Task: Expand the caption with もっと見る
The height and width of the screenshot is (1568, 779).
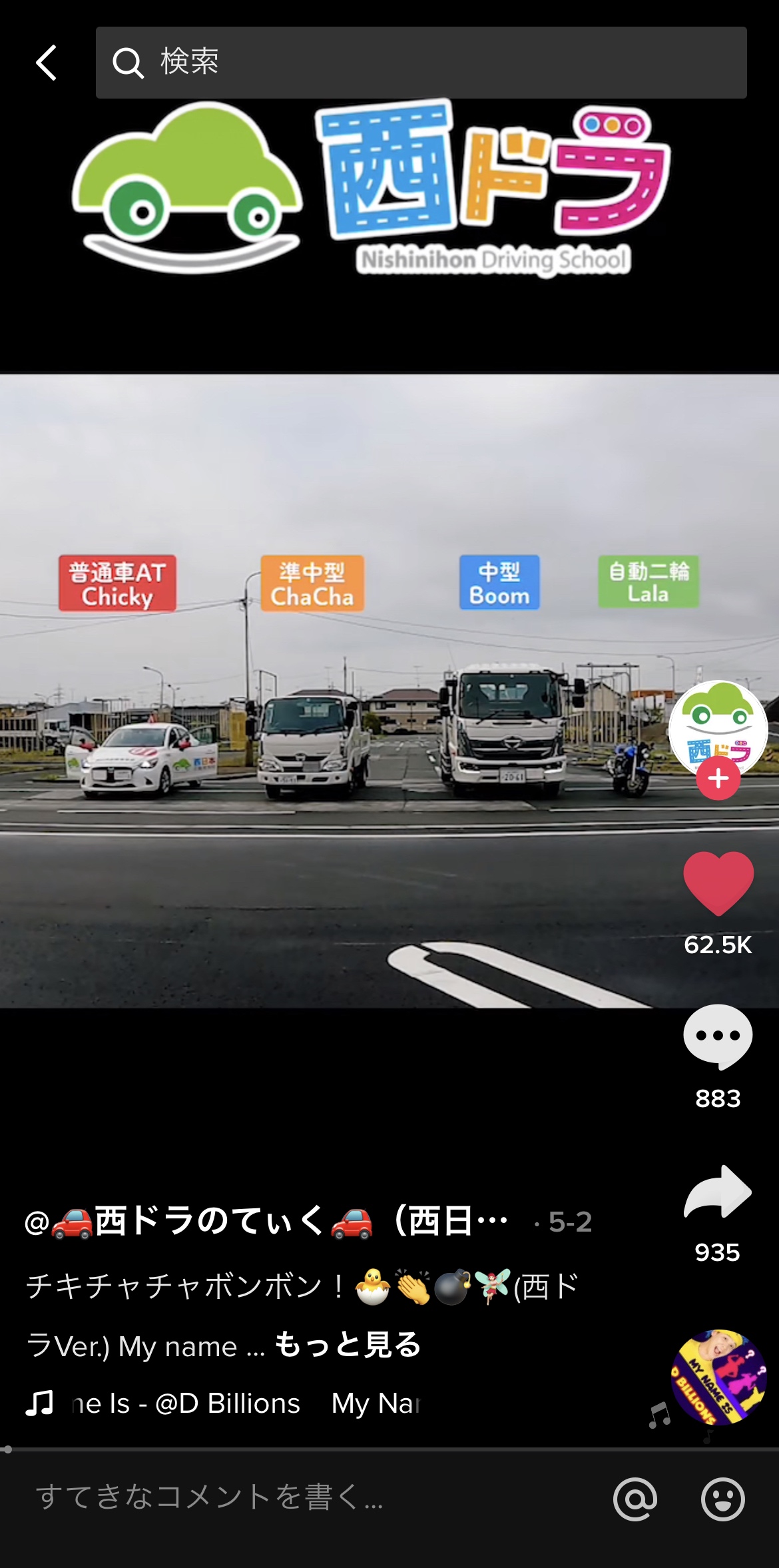Action: tap(348, 1345)
